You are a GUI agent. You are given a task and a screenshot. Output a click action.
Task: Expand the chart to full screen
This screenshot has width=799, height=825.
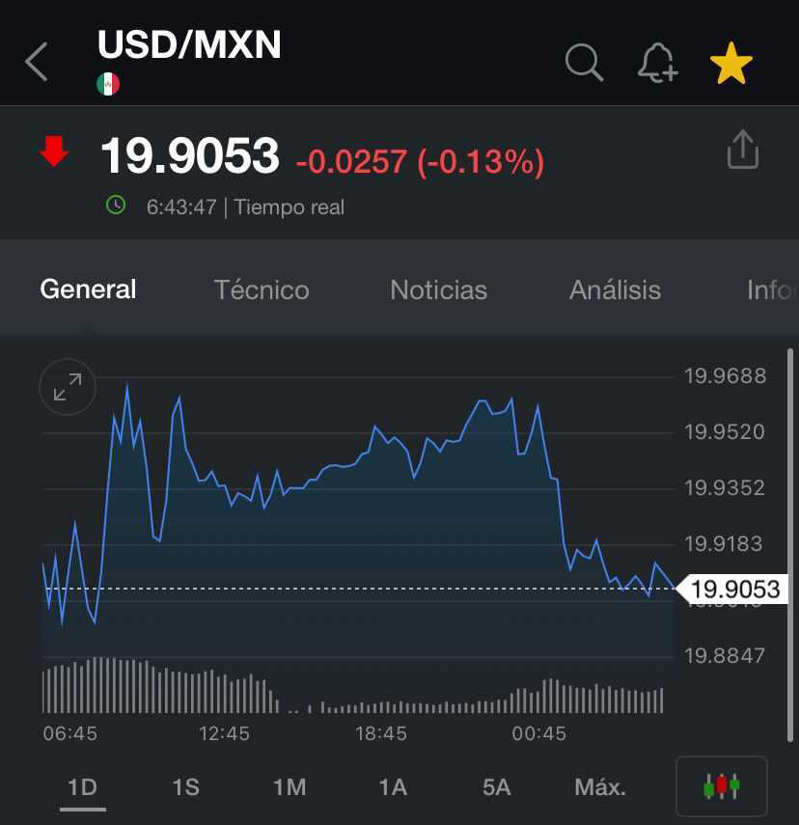click(68, 387)
